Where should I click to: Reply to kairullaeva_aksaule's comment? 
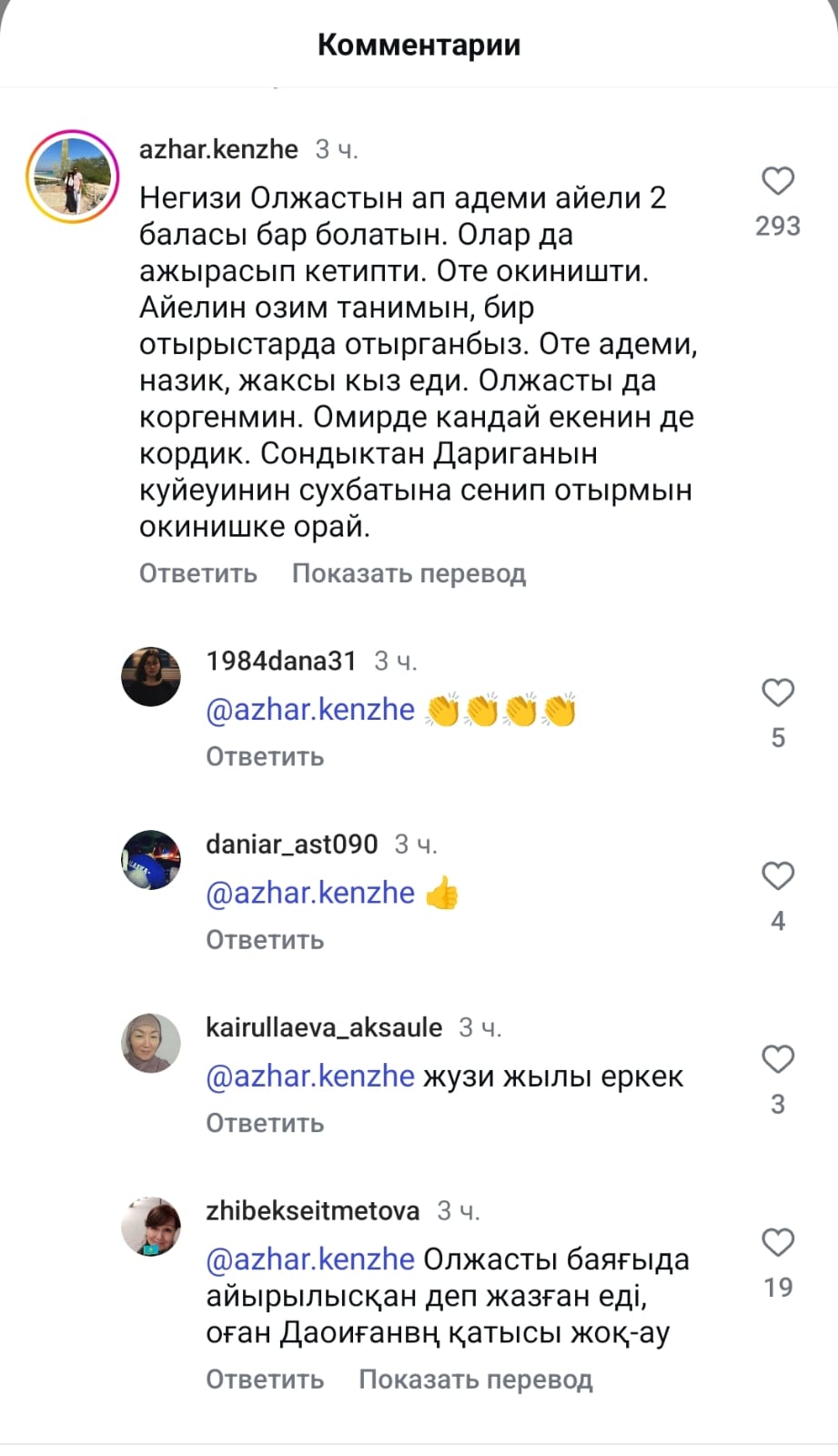pyautogui.click(x=264, y=1123)
